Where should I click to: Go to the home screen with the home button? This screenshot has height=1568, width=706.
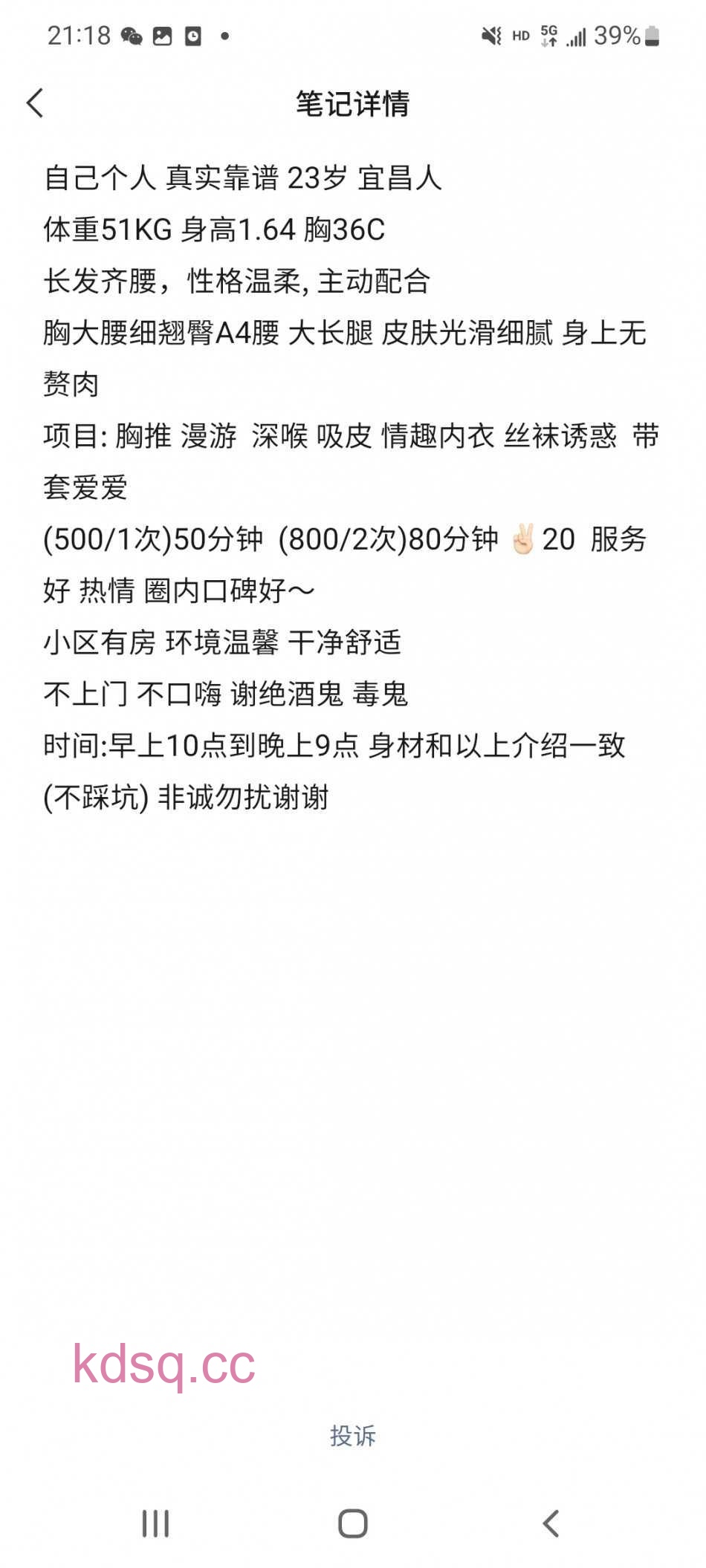point(352,1523)
